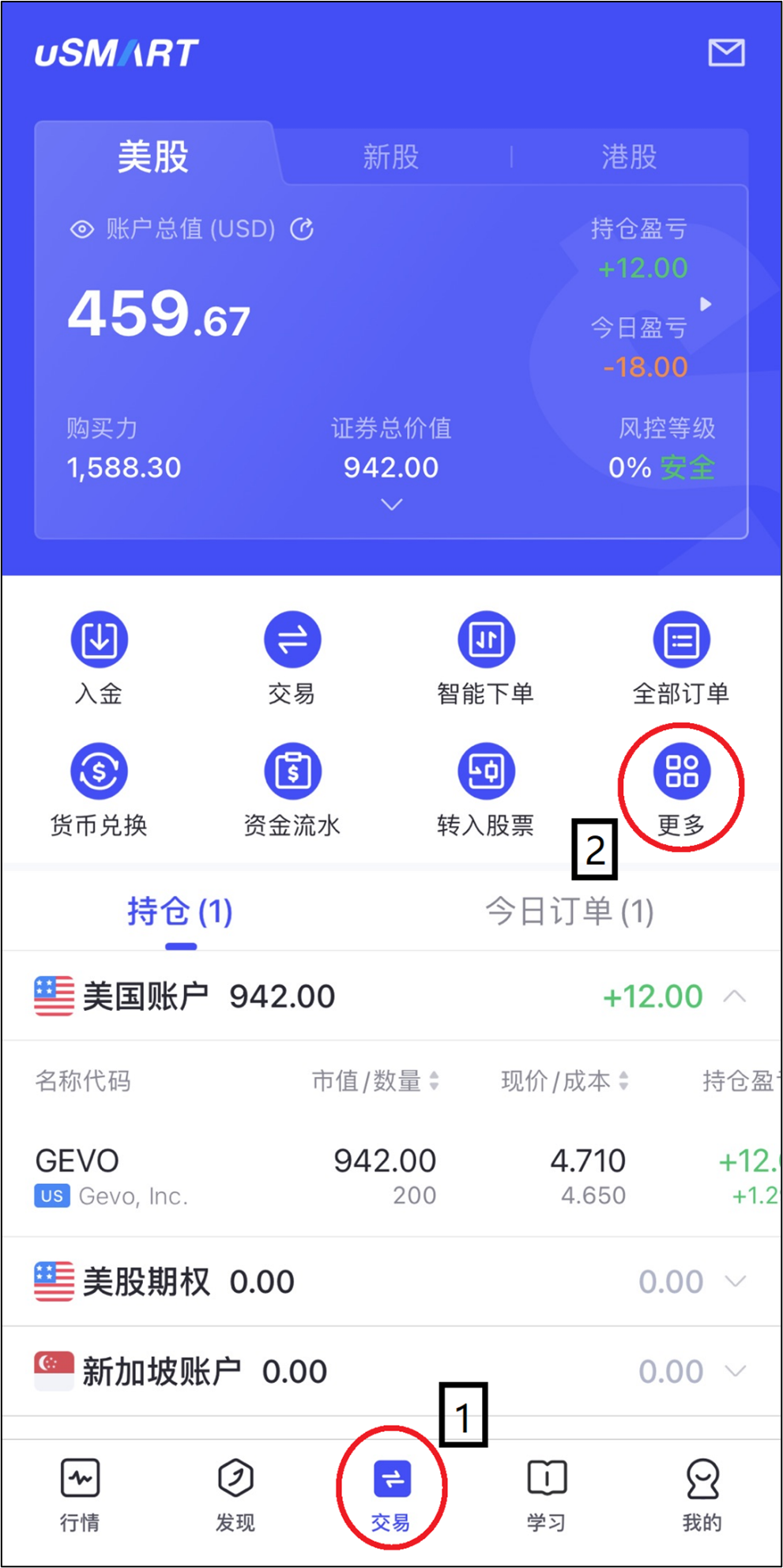Expand the 新加坡账户 section
This screenshot has width=783, height=1568.
click(734, 1371)
